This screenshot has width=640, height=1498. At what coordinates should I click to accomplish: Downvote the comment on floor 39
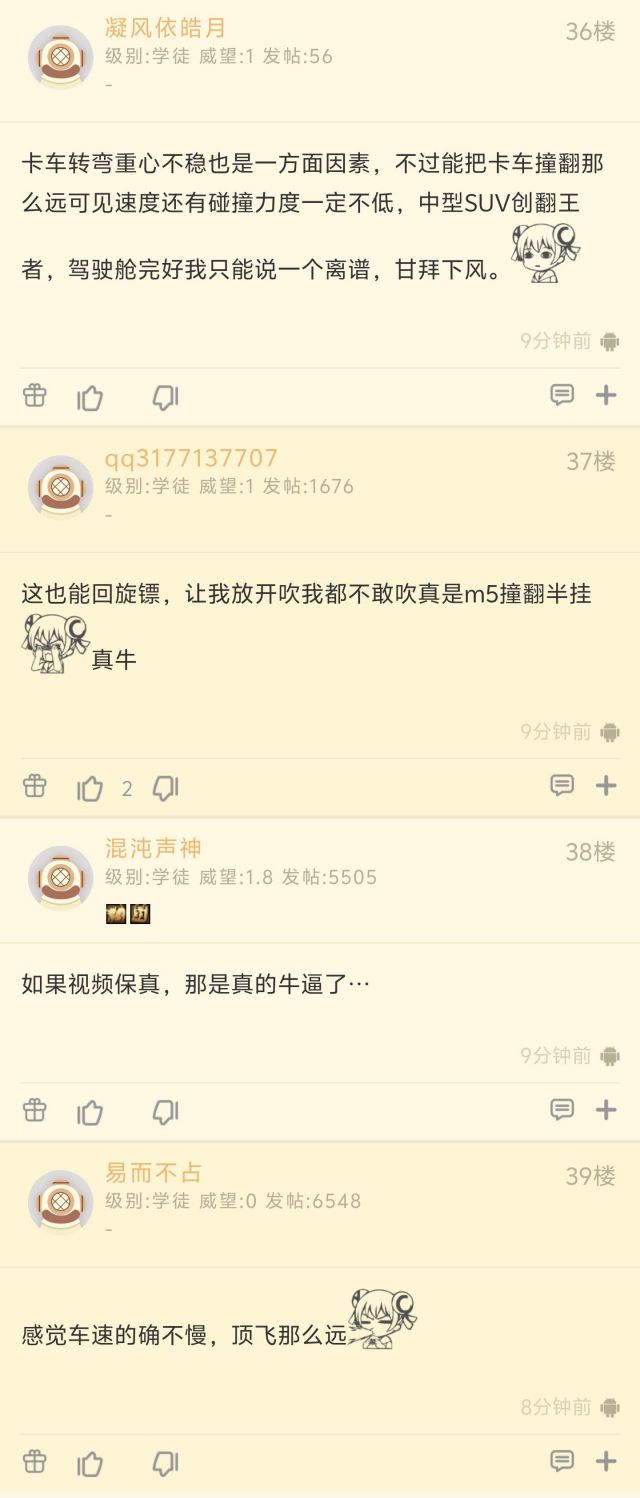pyautogui.click(x=165, y=1464)
